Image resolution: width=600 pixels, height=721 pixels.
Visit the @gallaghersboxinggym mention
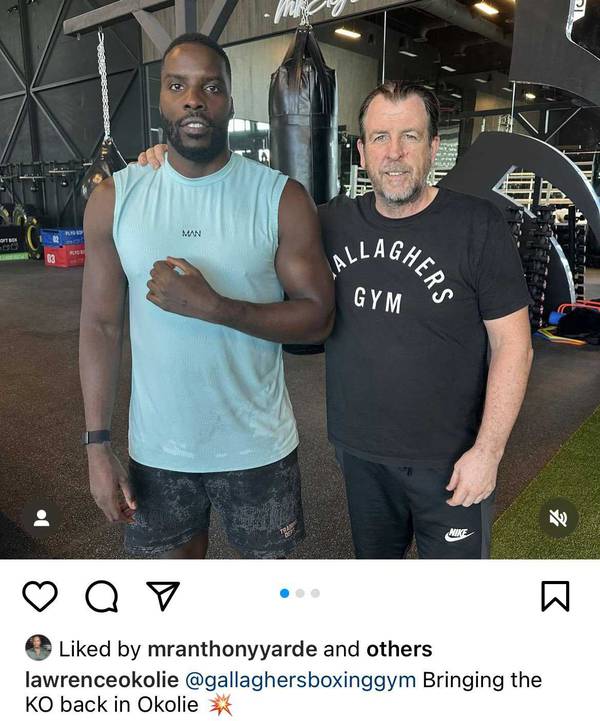pyautogui.click(x=300, y=680)
